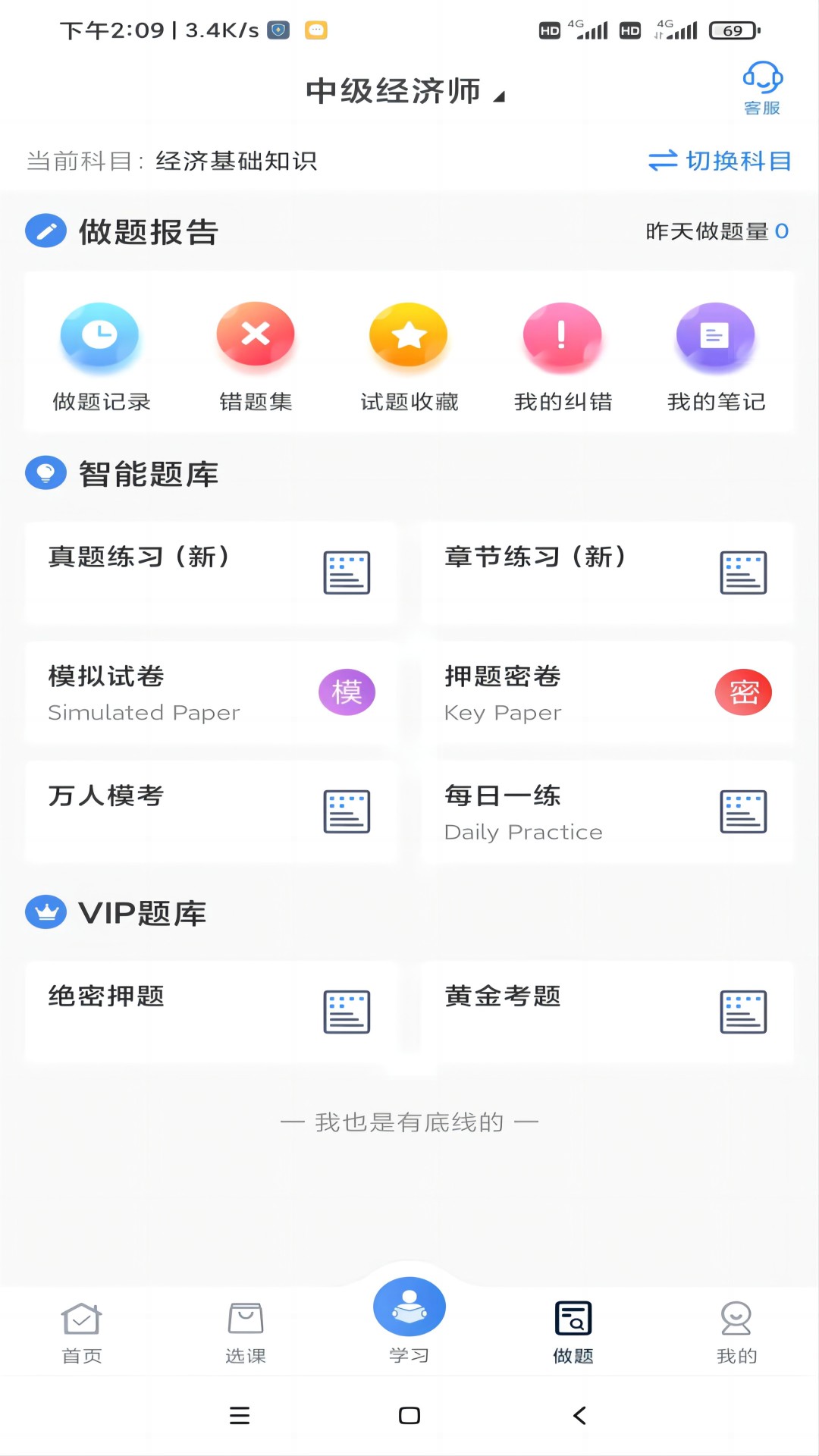819x1456 pixels.
Task: Switch to the 首页 tab
Action: coord(82,1332)
